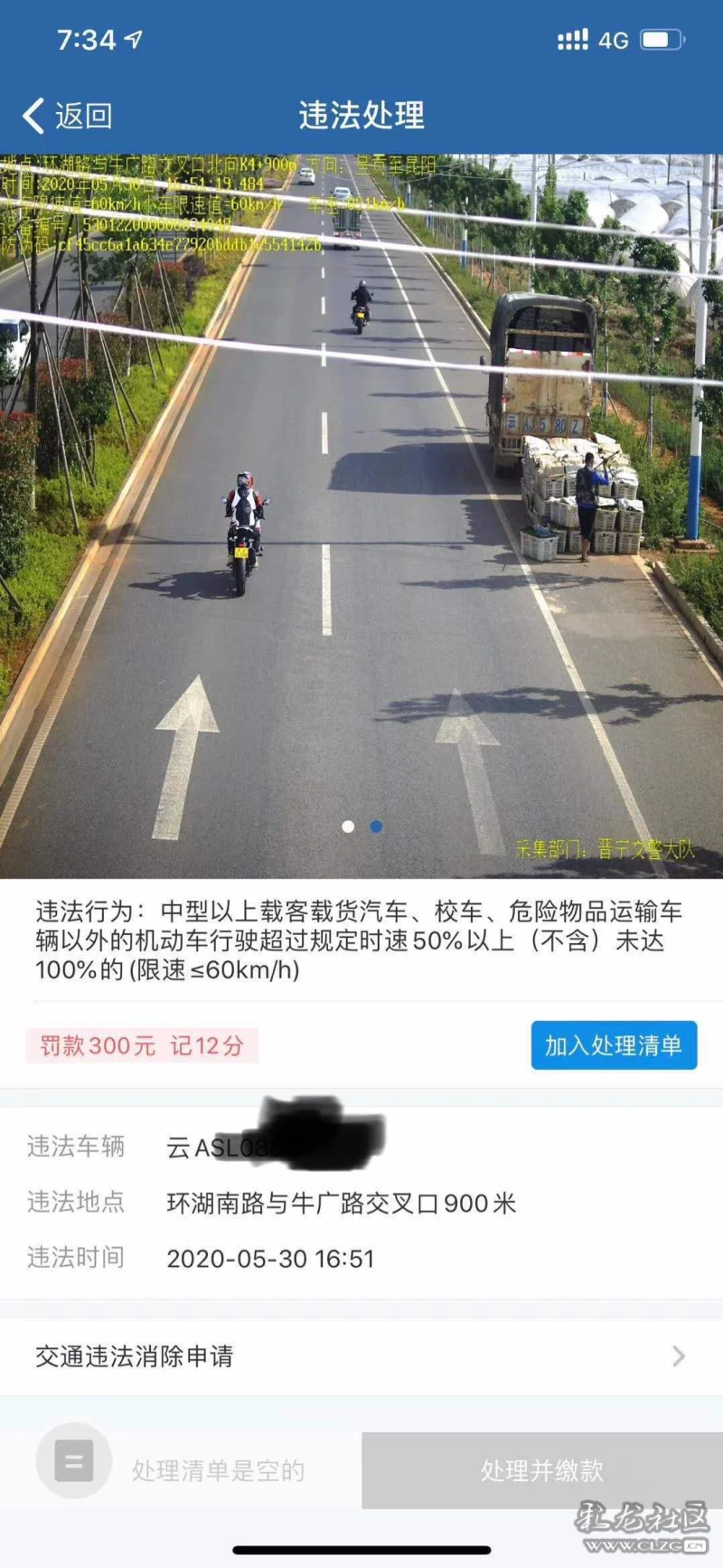Open the processing list icon
This screenshot has width=723, height=1568.
pos(74,1461)
